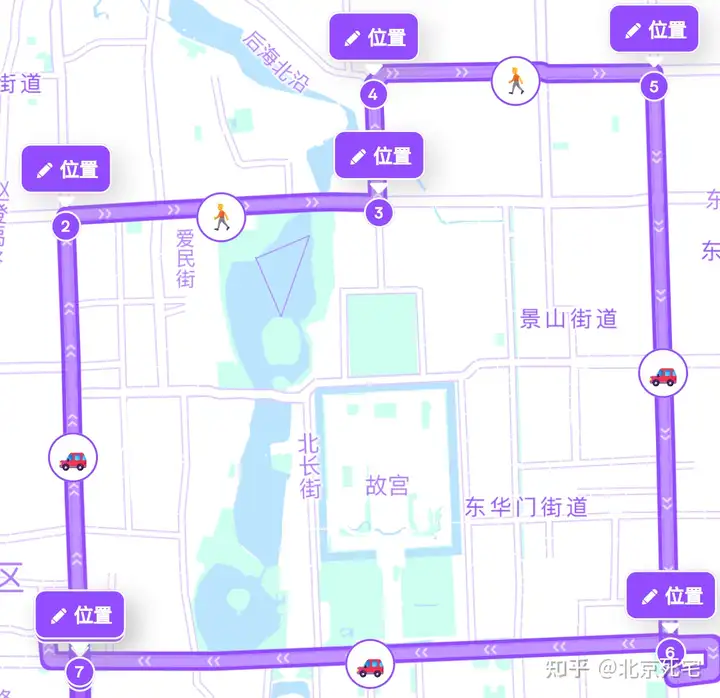Tap car icon between waypoints 5 and 6
Screen dimensions: 720x698
(662, 375)
